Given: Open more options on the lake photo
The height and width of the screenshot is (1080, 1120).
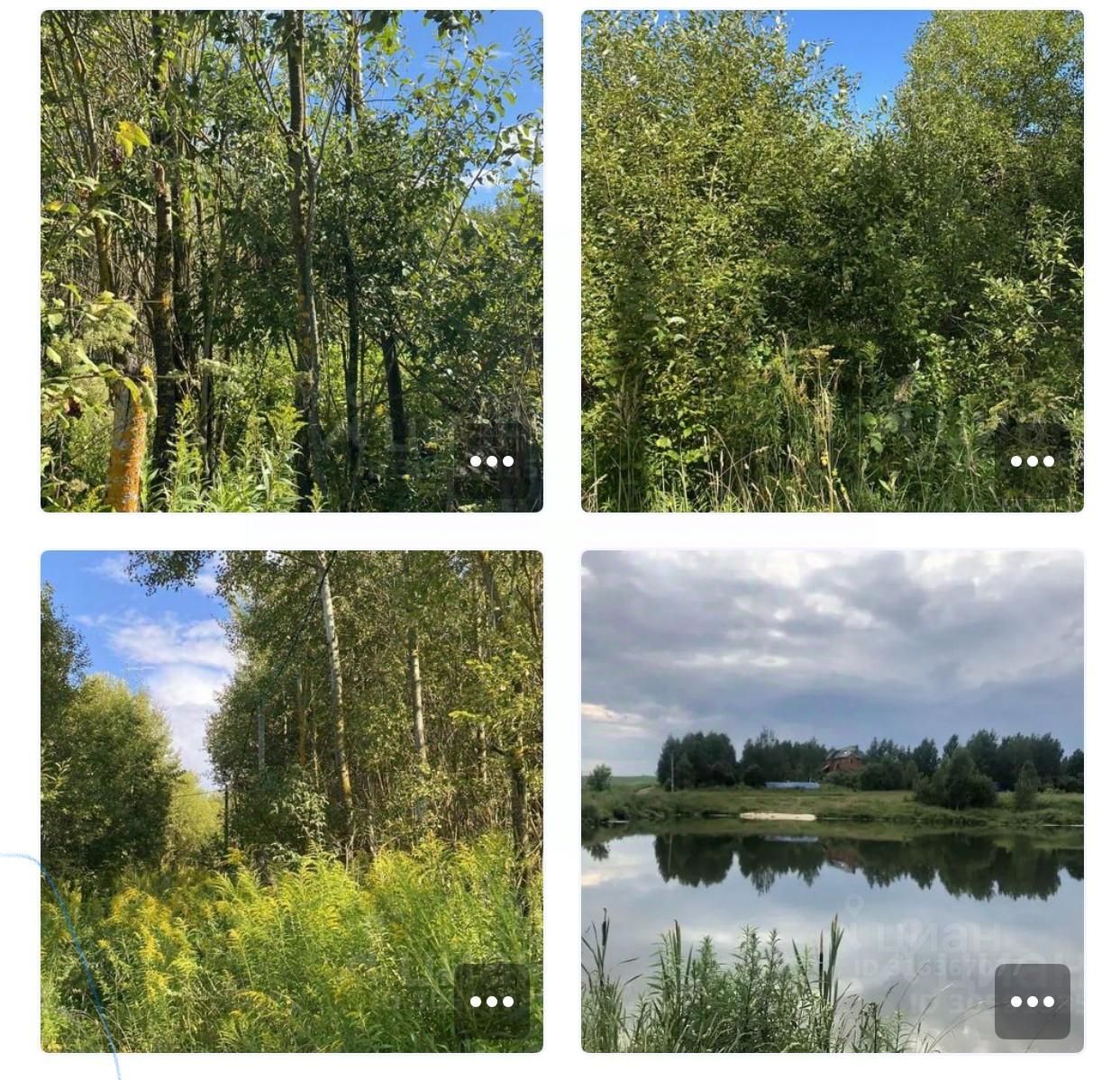Looking at the screenshot, I should point(1032,1001).
